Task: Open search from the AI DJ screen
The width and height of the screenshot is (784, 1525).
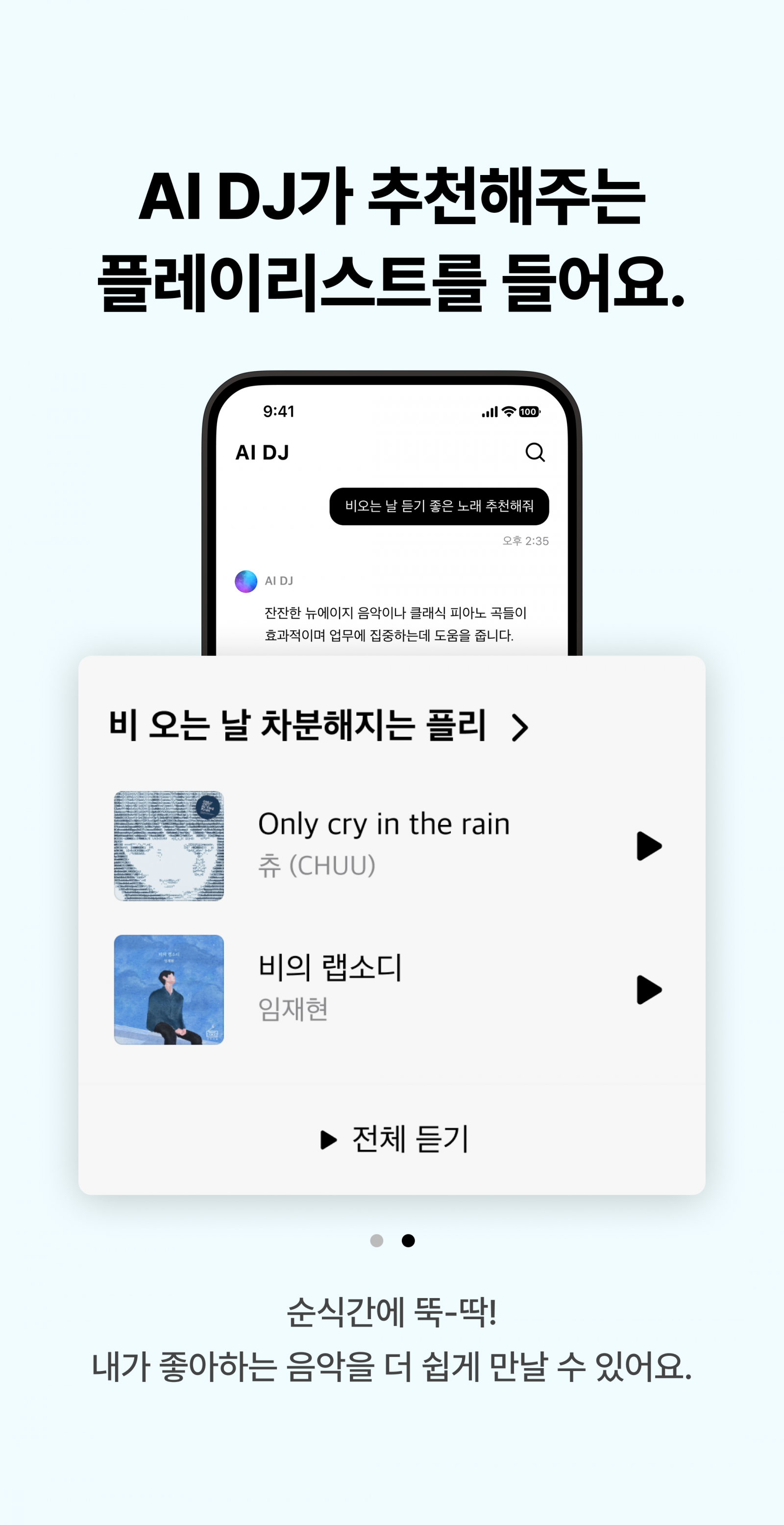Action: click(x=536, y=451)
